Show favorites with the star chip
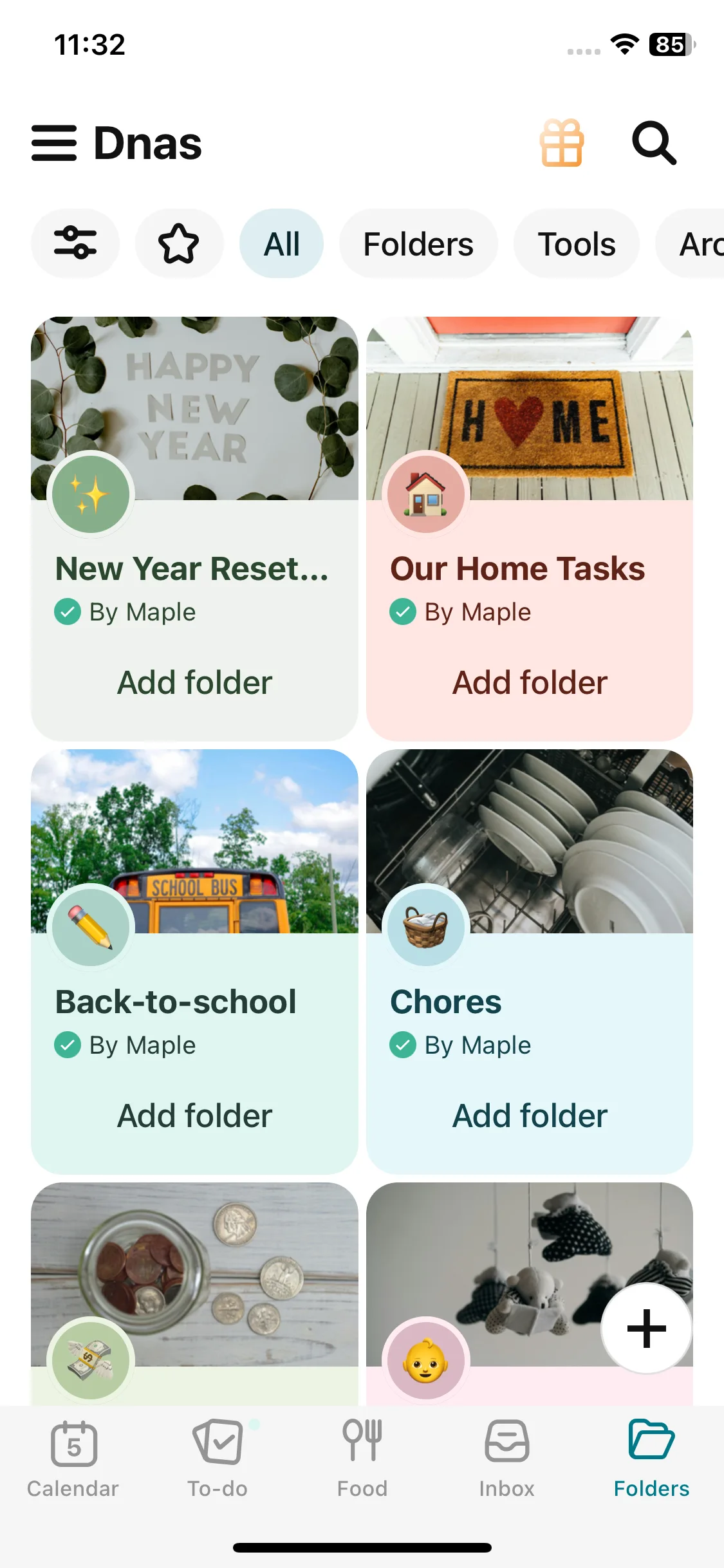This screenshot has height=1568, width=724. 178,243
